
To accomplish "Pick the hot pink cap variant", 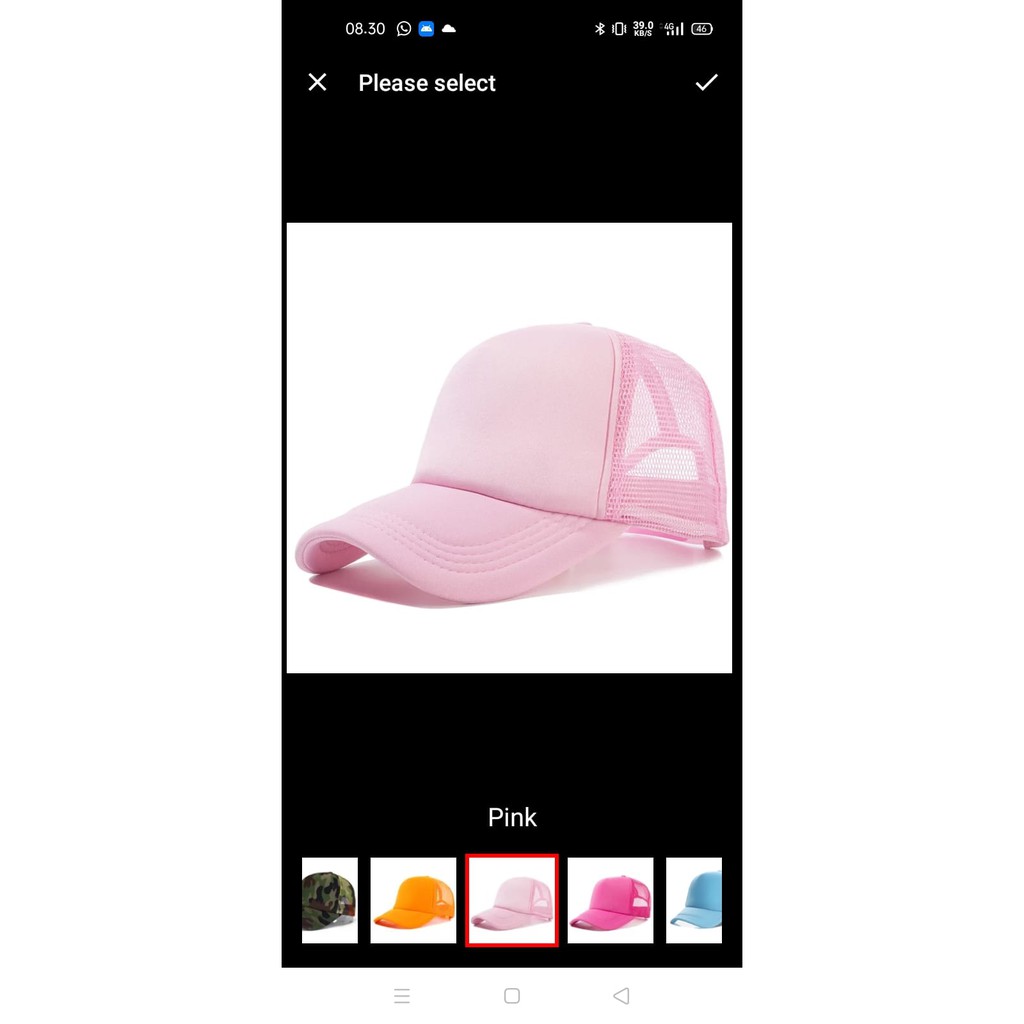I will (x=610, y=900).
